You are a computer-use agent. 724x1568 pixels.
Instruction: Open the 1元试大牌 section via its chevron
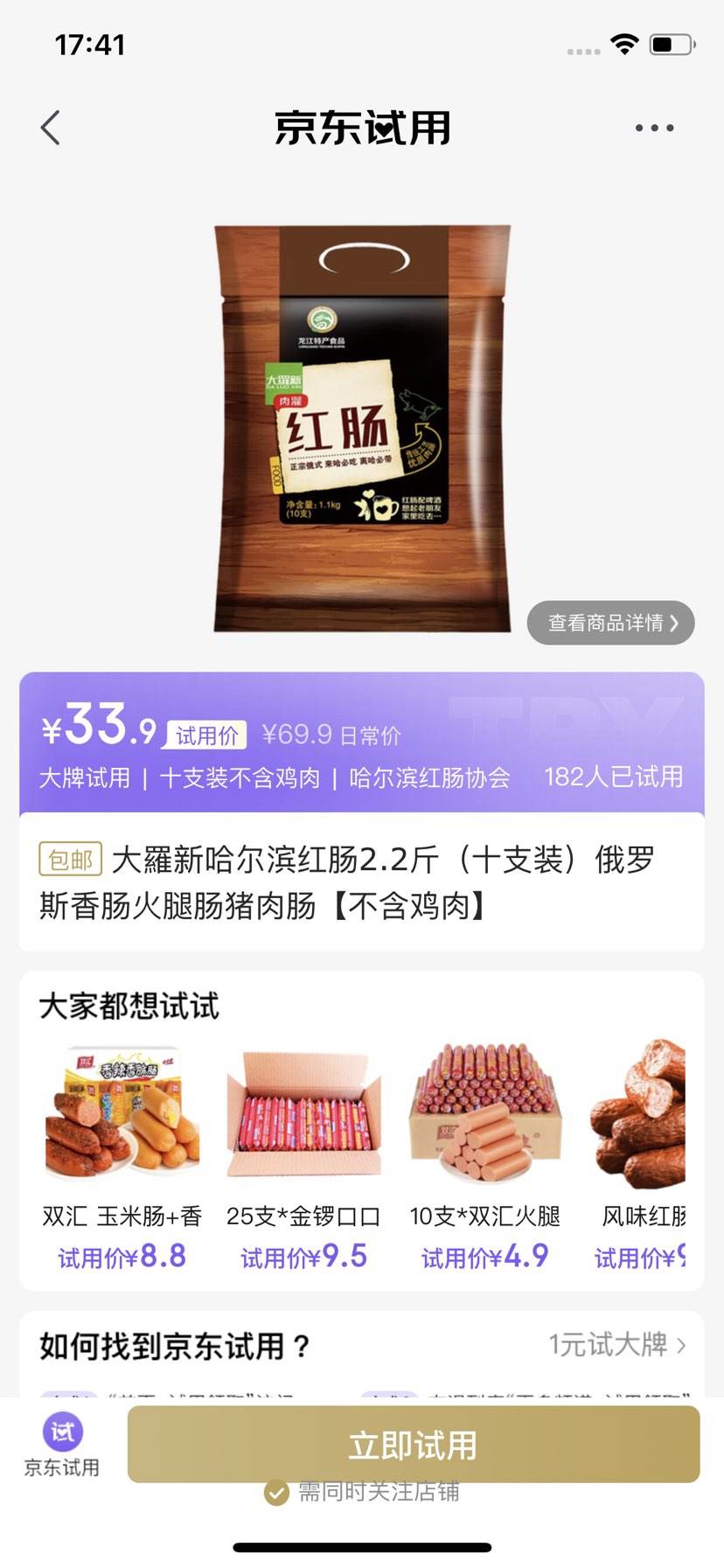(x=612, y=1345)
